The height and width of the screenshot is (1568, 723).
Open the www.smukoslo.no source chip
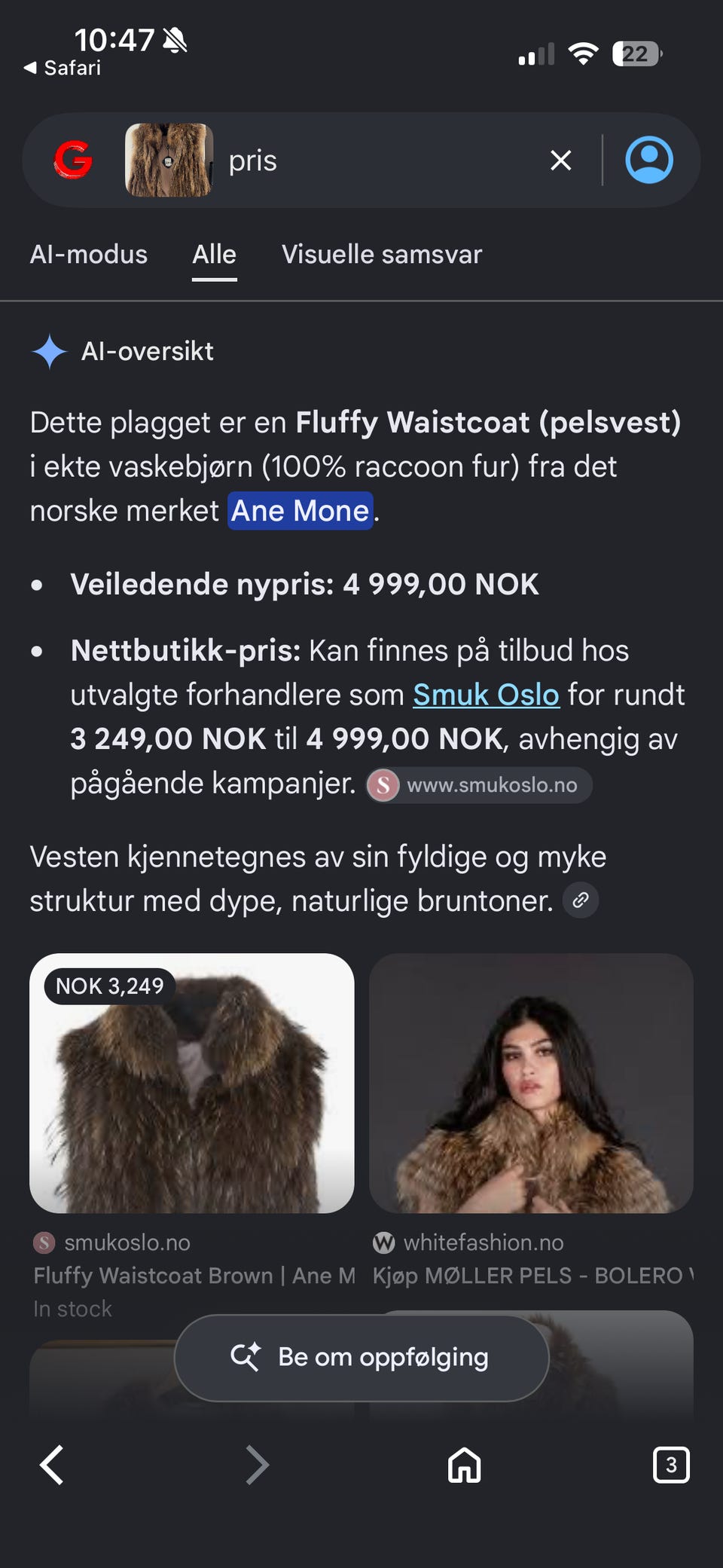(479, 785)
